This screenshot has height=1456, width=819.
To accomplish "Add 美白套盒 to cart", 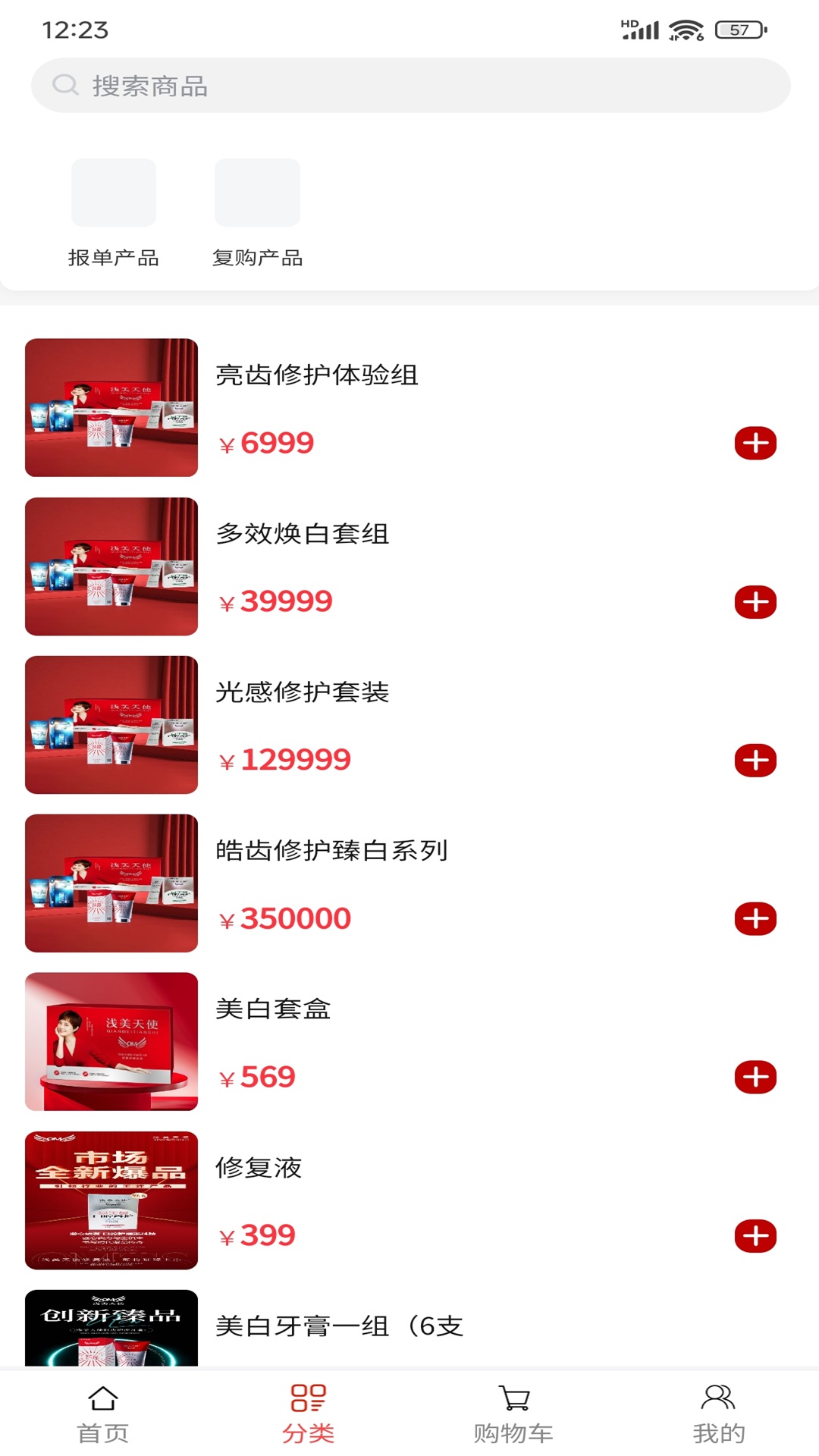I will pyautogui.click(x=755, y=1078).
